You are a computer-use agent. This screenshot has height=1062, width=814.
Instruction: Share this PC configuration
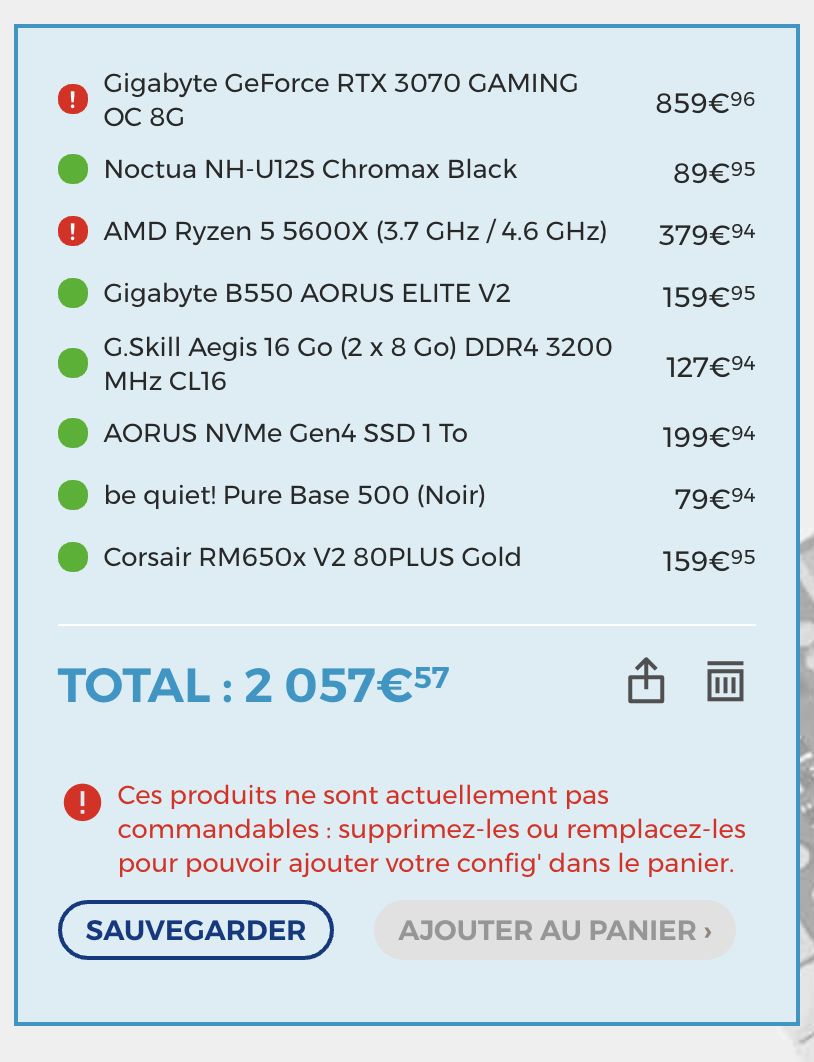click(x=646, y=682)
